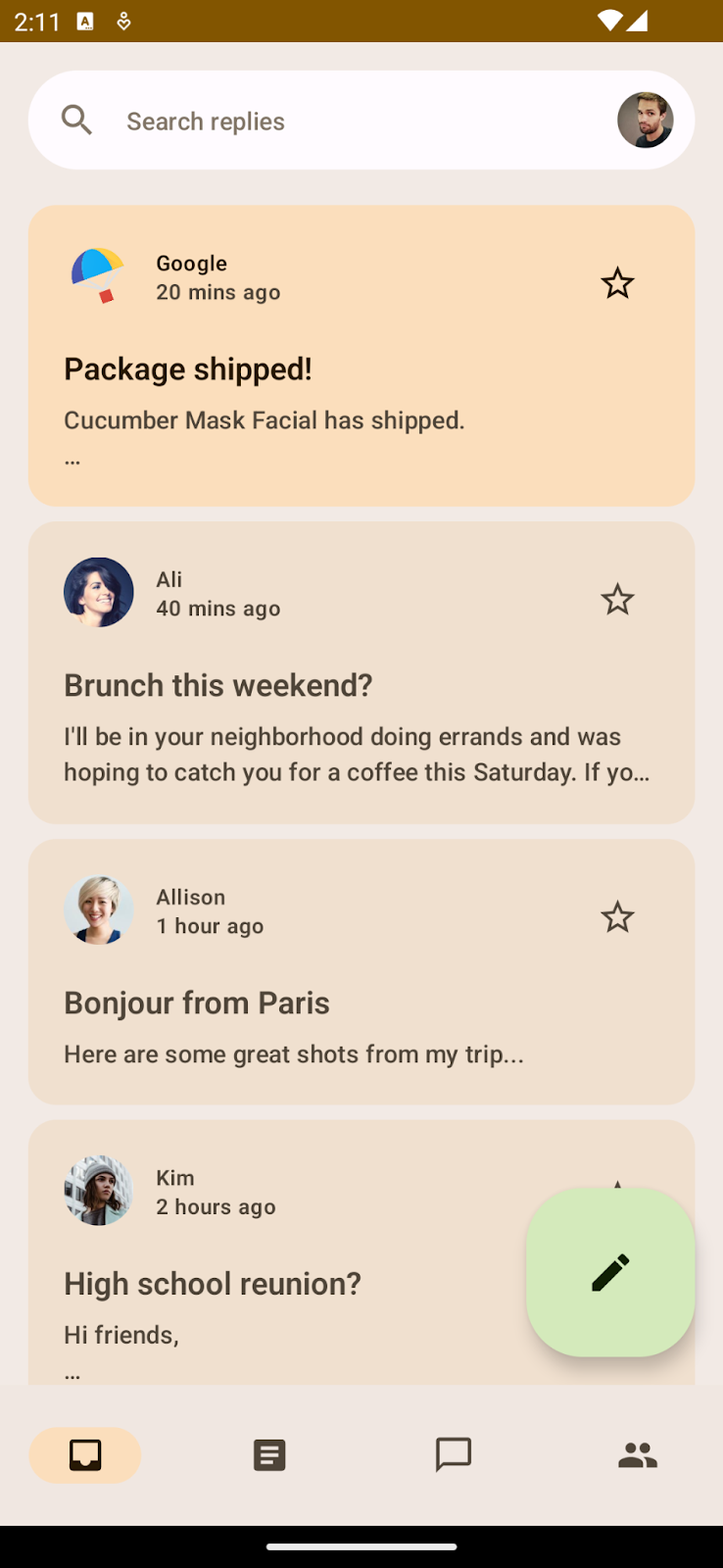Switch to the chat messages tab
The width and height of the screenshot is (723, 1568).
[x=454, y=1455]
